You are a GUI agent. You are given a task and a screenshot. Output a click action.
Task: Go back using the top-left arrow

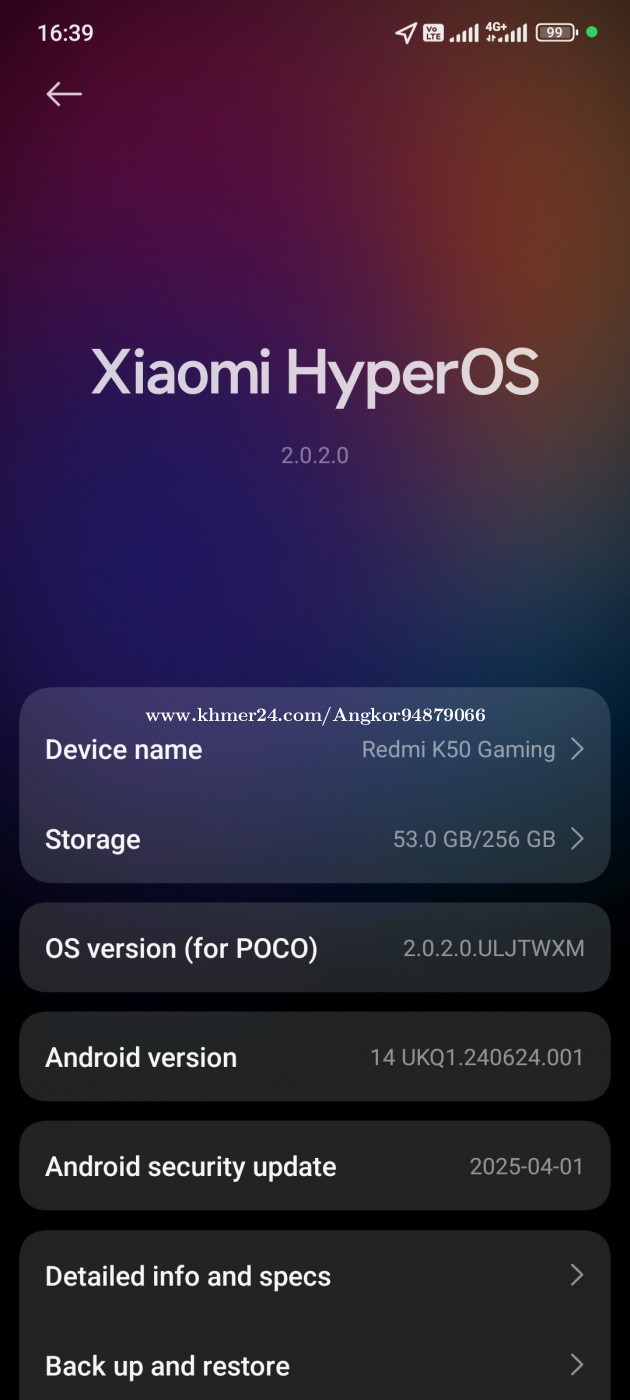[64, 94]
